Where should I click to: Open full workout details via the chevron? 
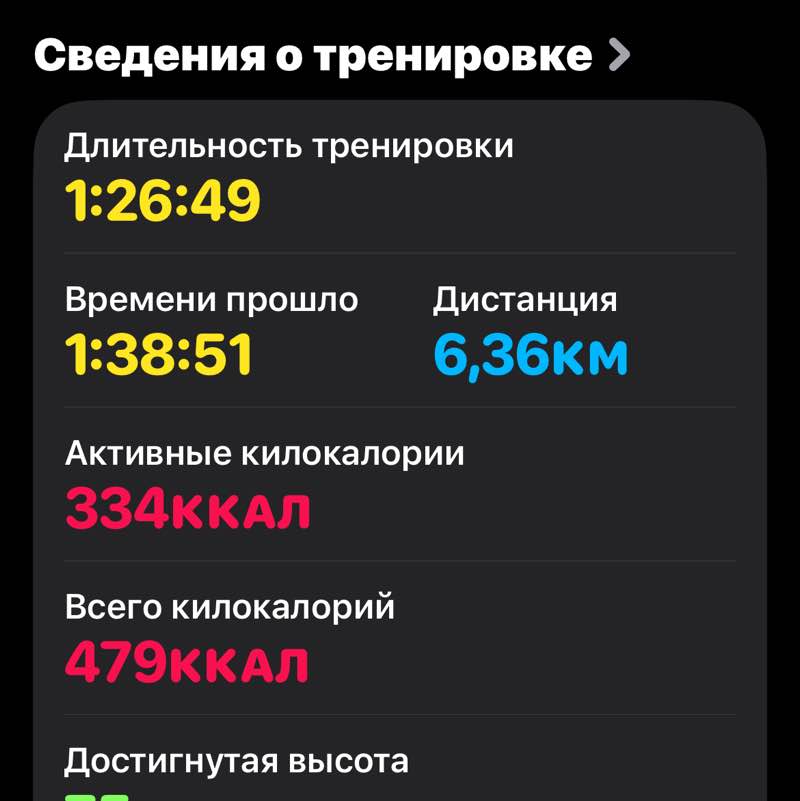tap(620, 55)
